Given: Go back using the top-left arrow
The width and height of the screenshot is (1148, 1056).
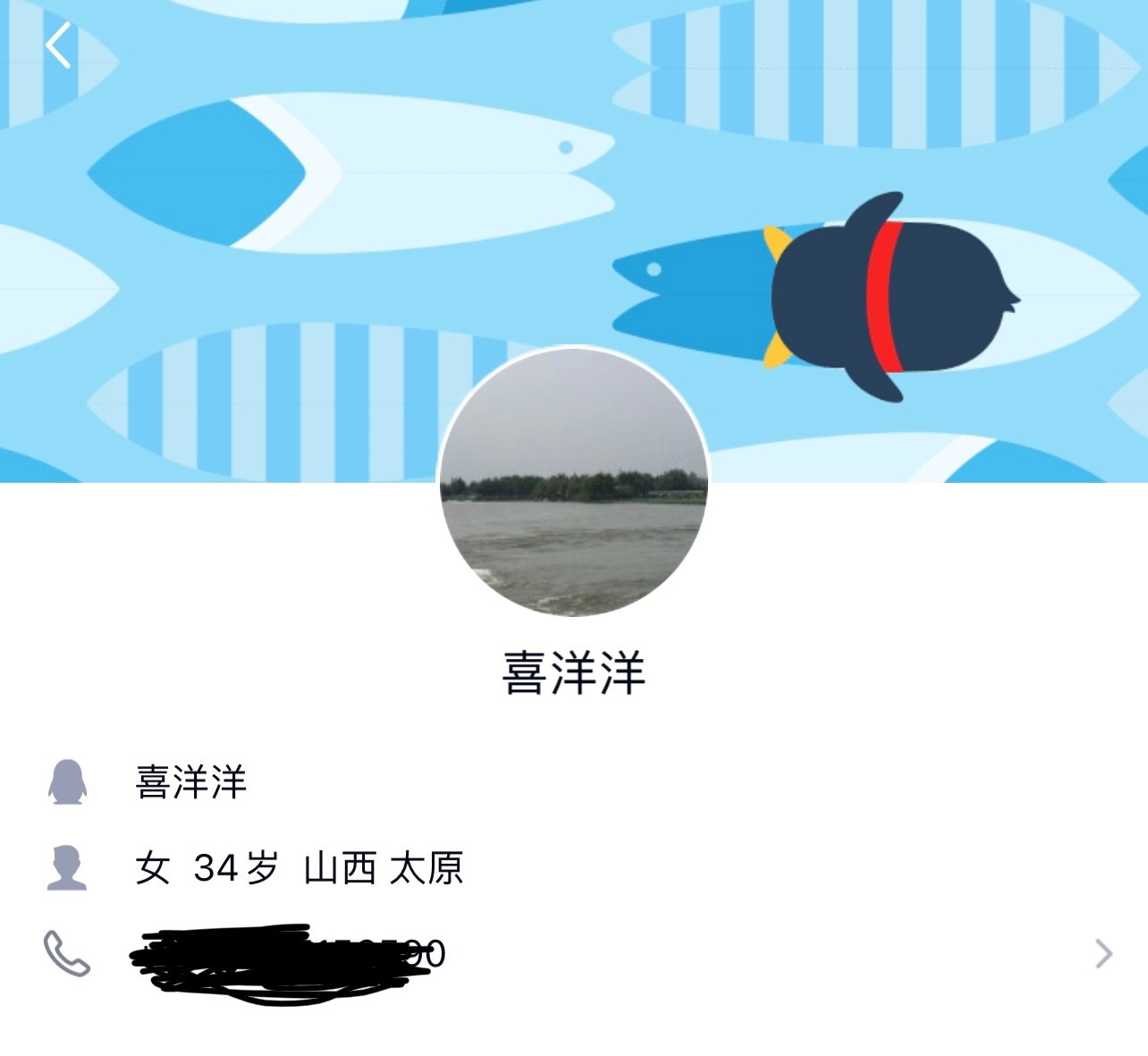Looking at the screenshot, I should 59,46.
